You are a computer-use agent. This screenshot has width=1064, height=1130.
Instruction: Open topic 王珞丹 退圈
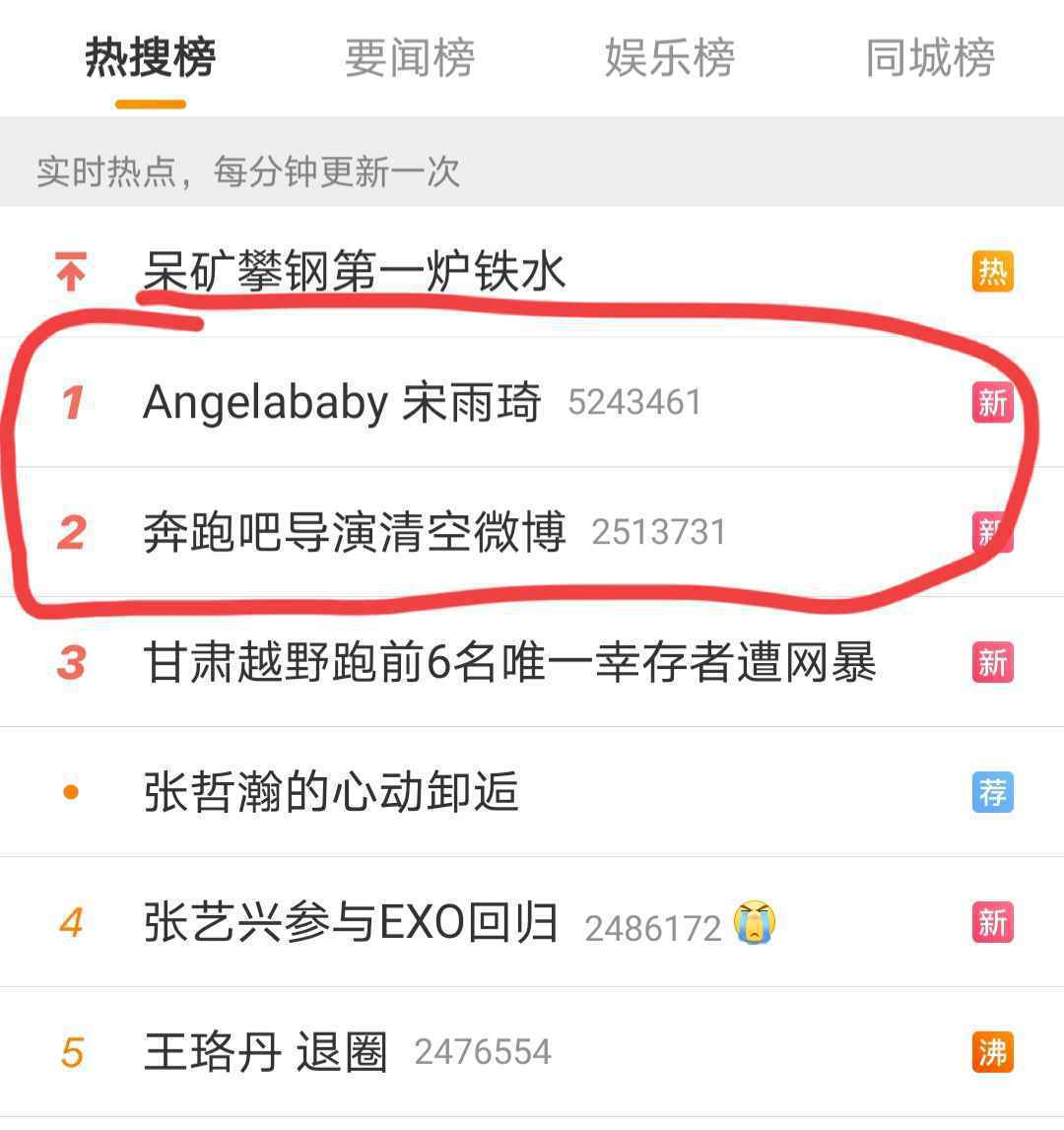click(x=266, y=1050)
